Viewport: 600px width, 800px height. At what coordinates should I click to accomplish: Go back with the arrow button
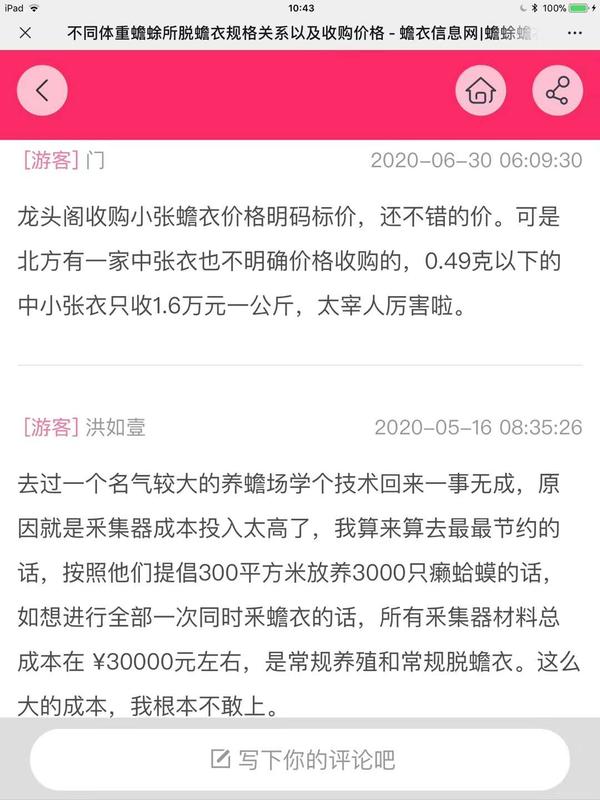pyautogui.click(x=42, y=91)
